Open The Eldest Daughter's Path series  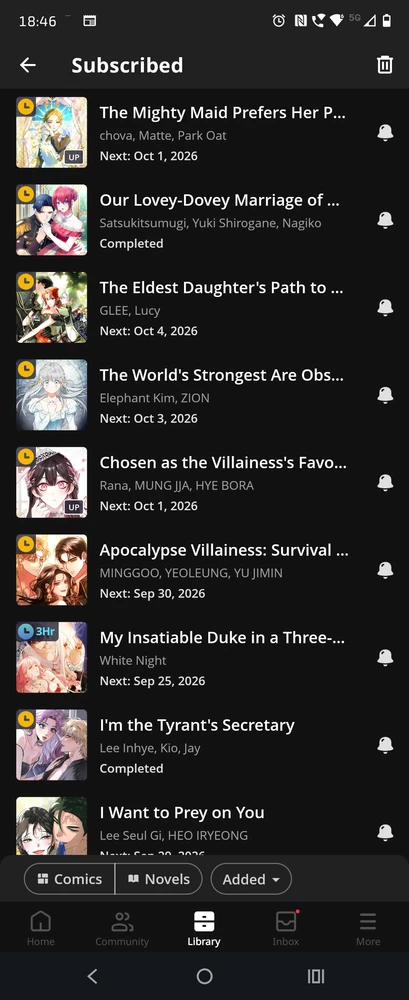tap(204, 307)
